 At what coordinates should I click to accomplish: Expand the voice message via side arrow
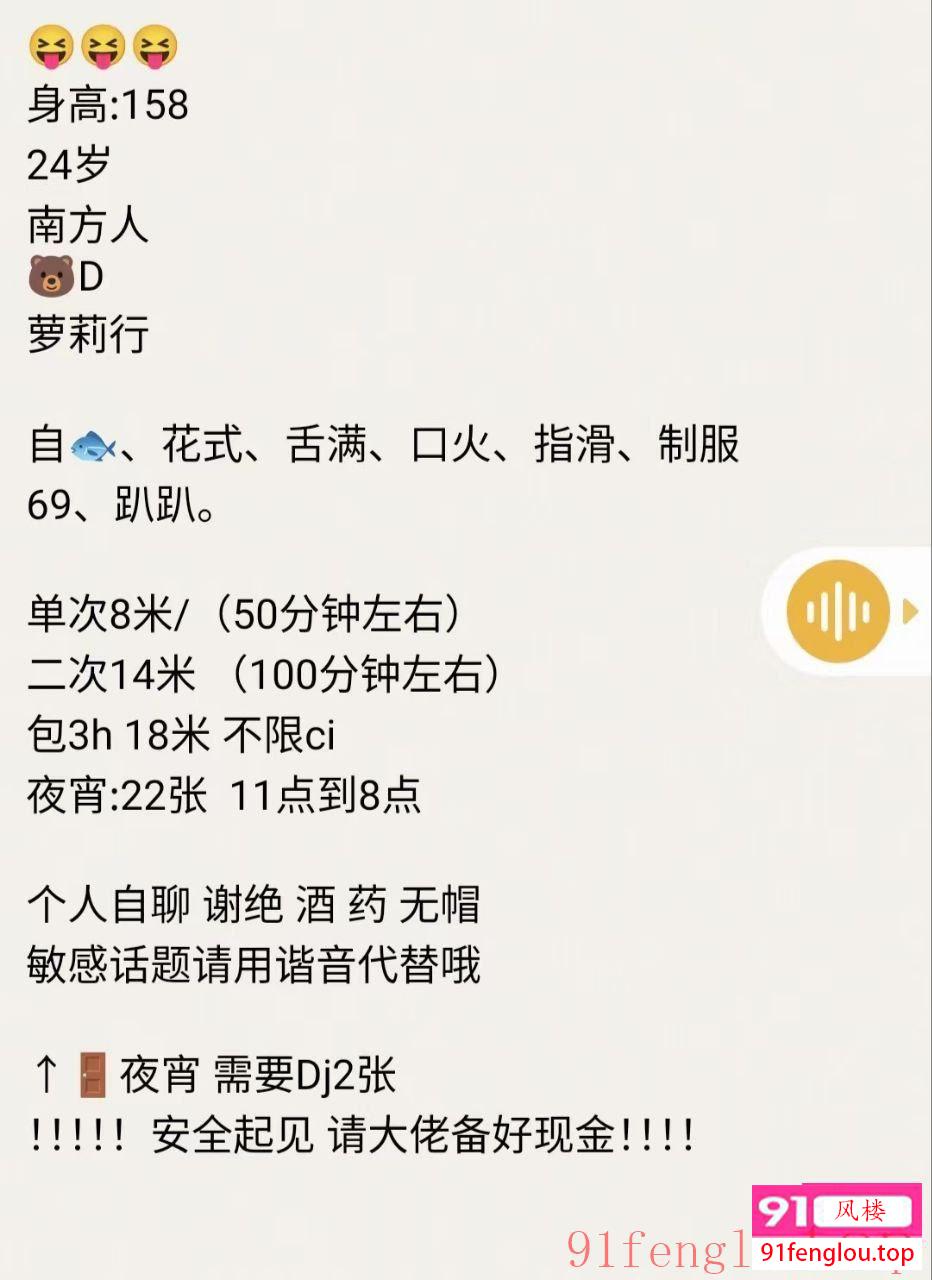[912, 612]
